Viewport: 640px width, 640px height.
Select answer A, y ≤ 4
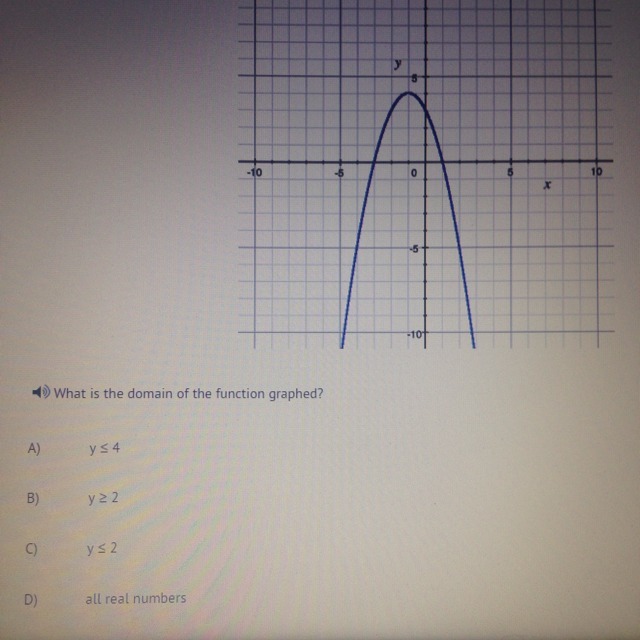tap(104, 449)
